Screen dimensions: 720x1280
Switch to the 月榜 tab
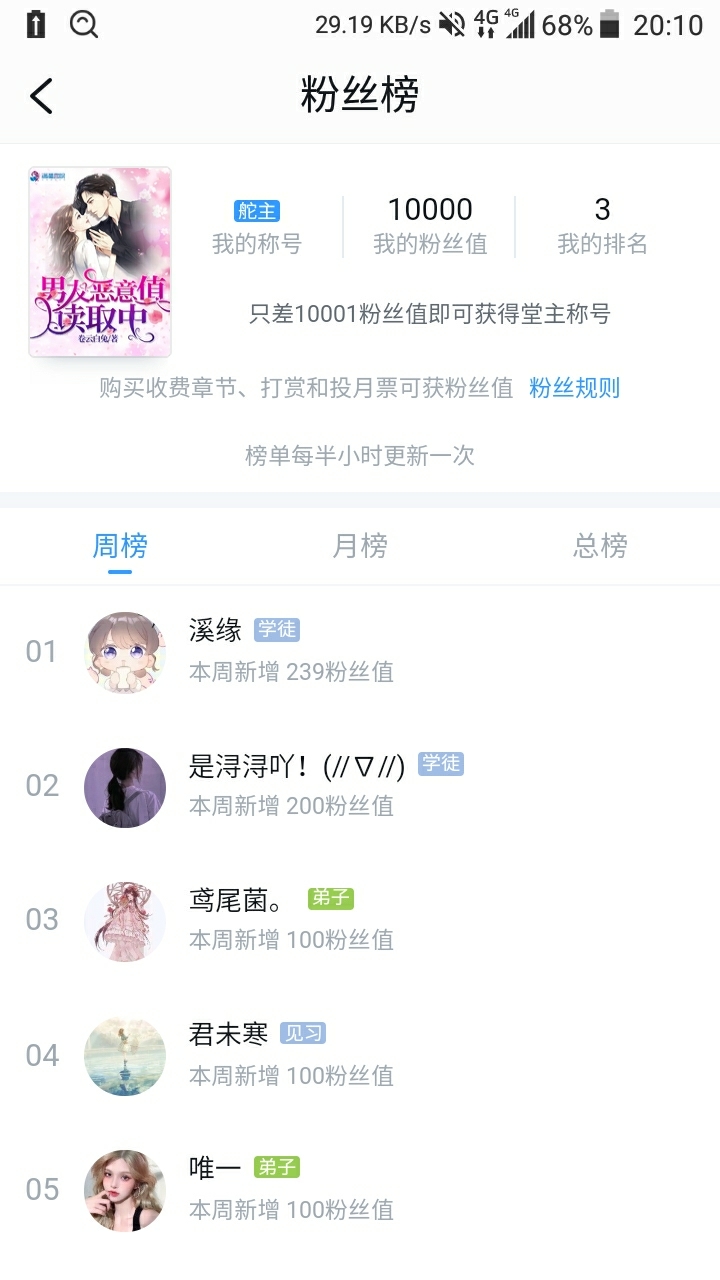(360, 546)
